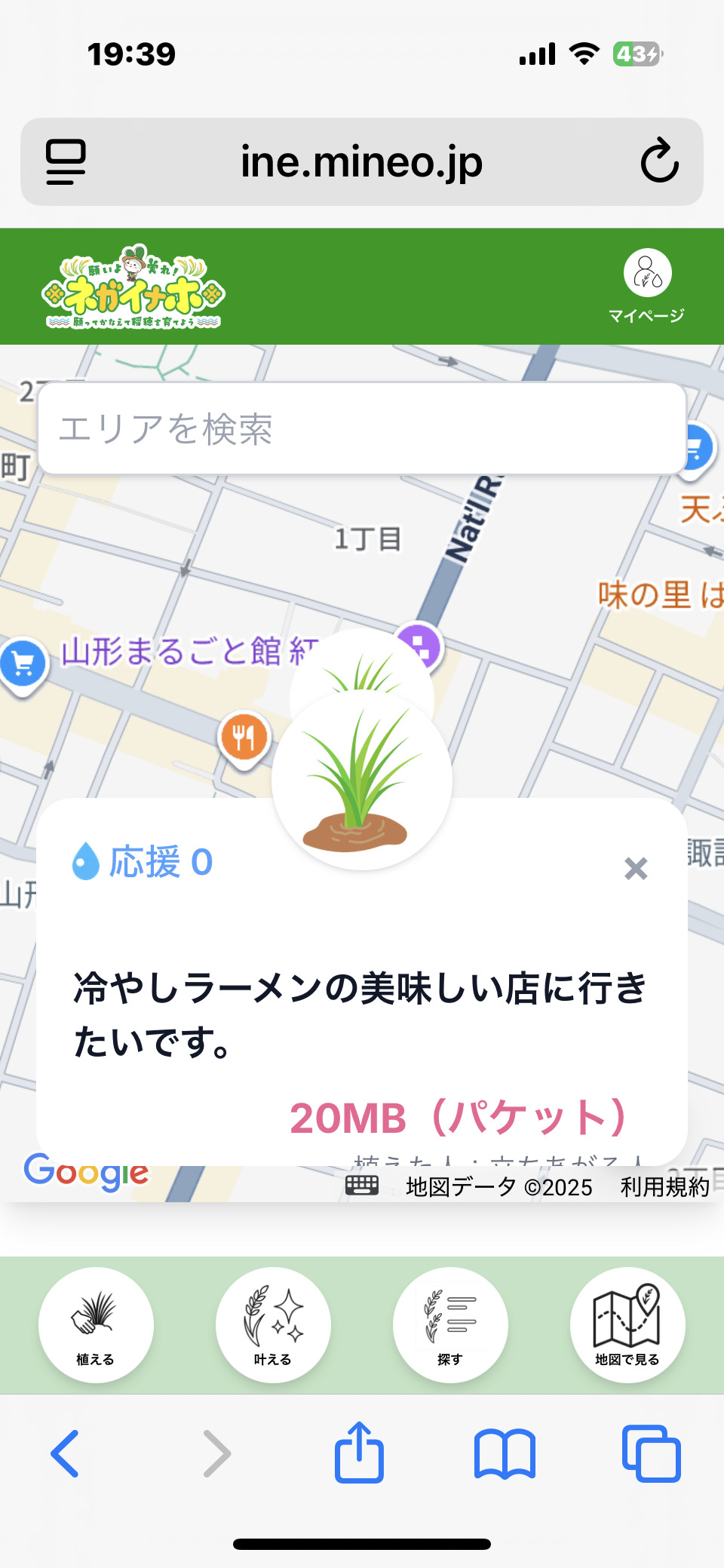Share this web page
Image resolution: width=724 pixels, height=1568 pixels.
(359, 1453)
